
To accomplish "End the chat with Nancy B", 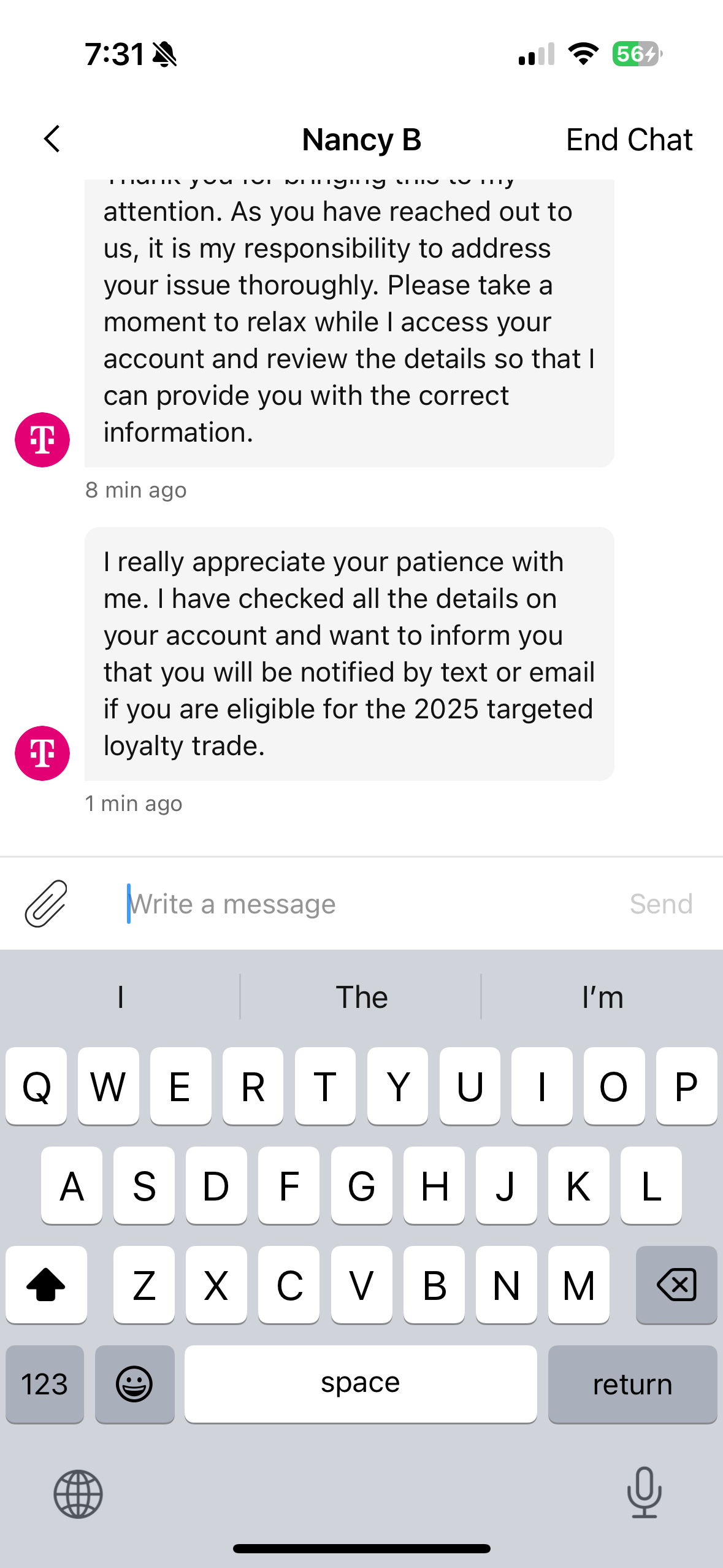I will click(x=629, y=140).
